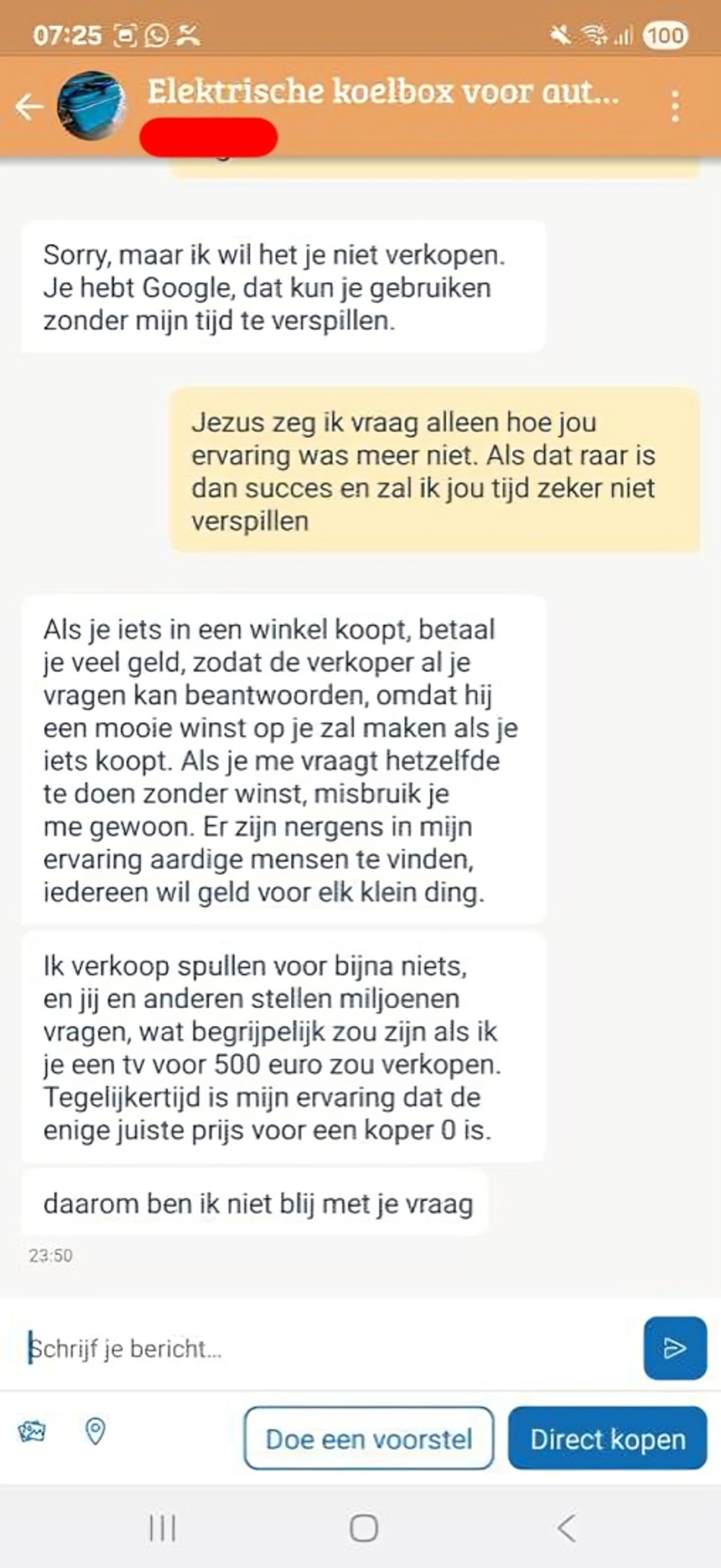Open recent apps from the navigation bar
Viewport: 721px width, 1568px height.
point(163,1528)
